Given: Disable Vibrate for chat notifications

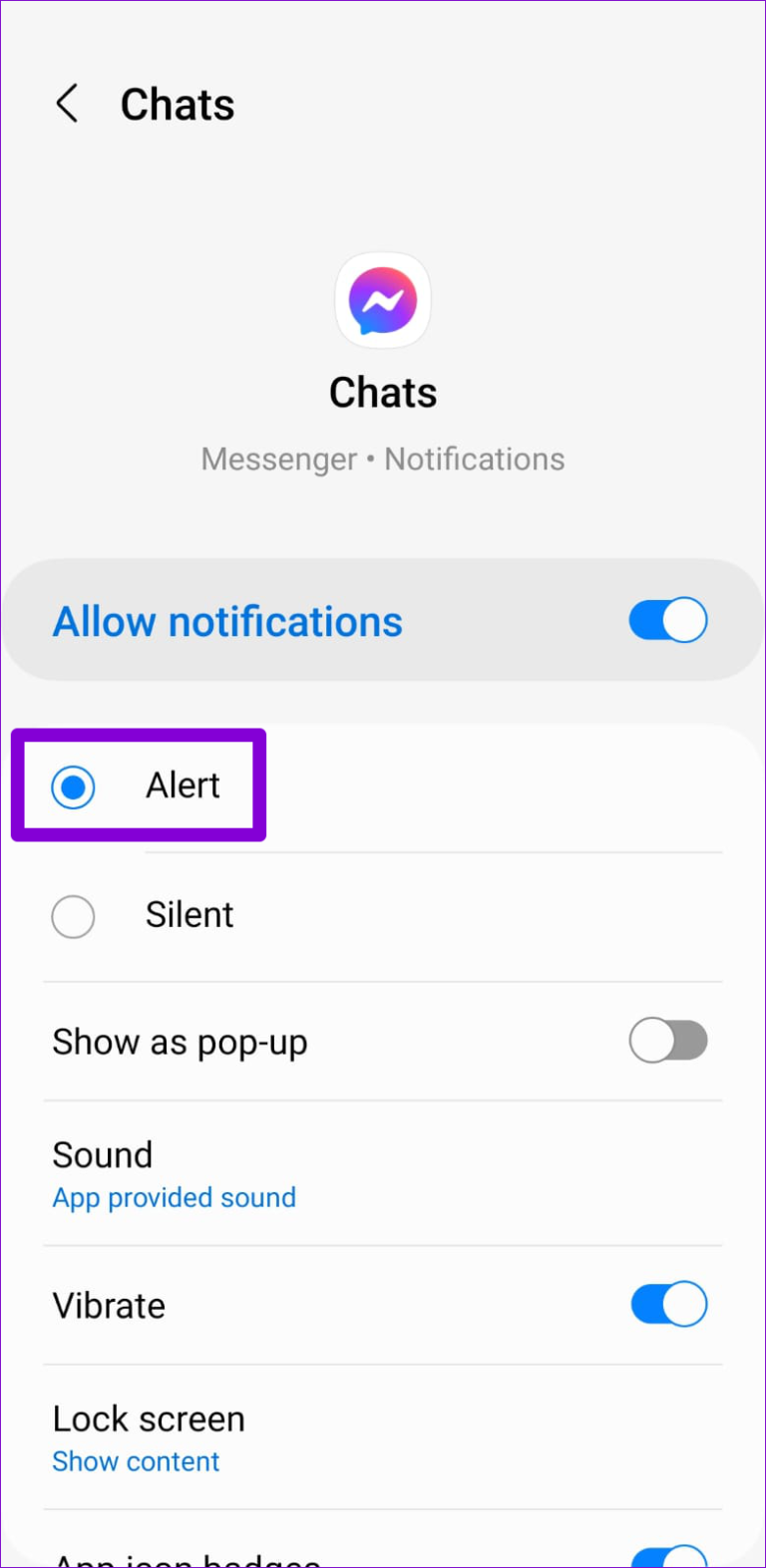Looking at the screenshot, I should click(668, 1304).
